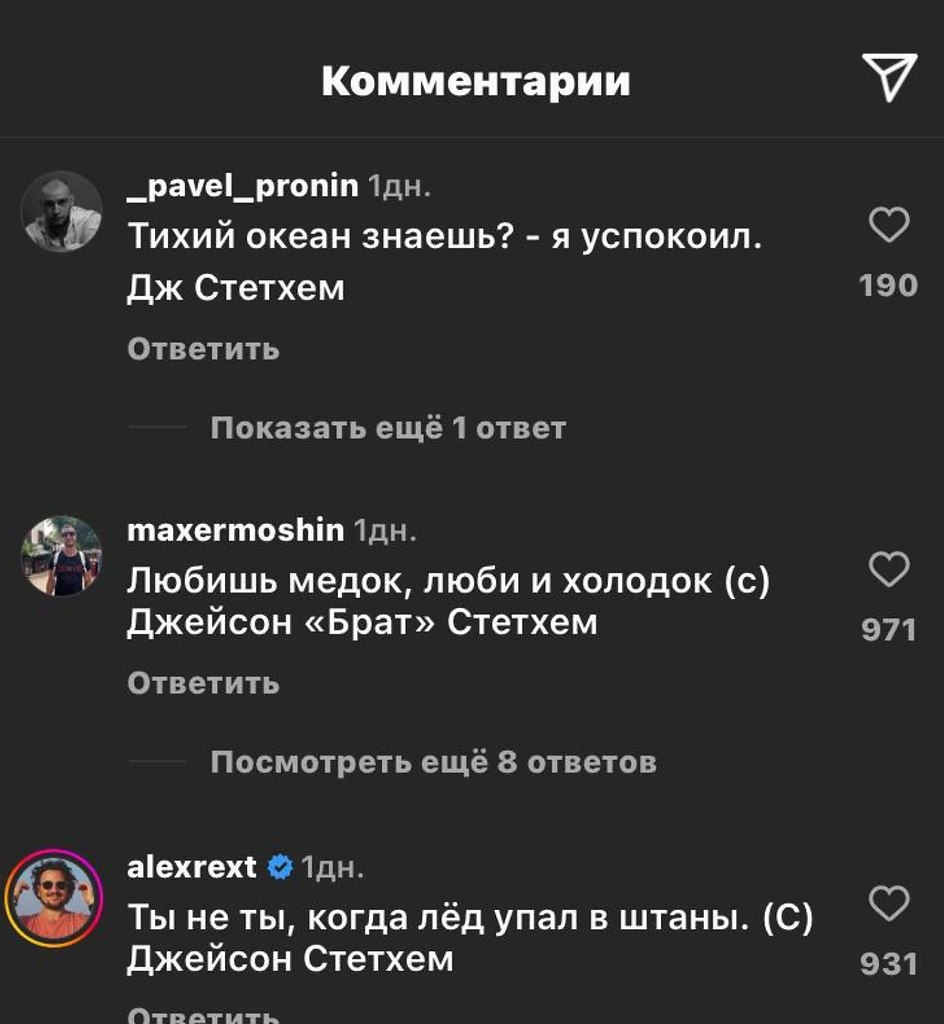Like alexrext's comment
Screen dimensions: 944x1024
(888, 904)
